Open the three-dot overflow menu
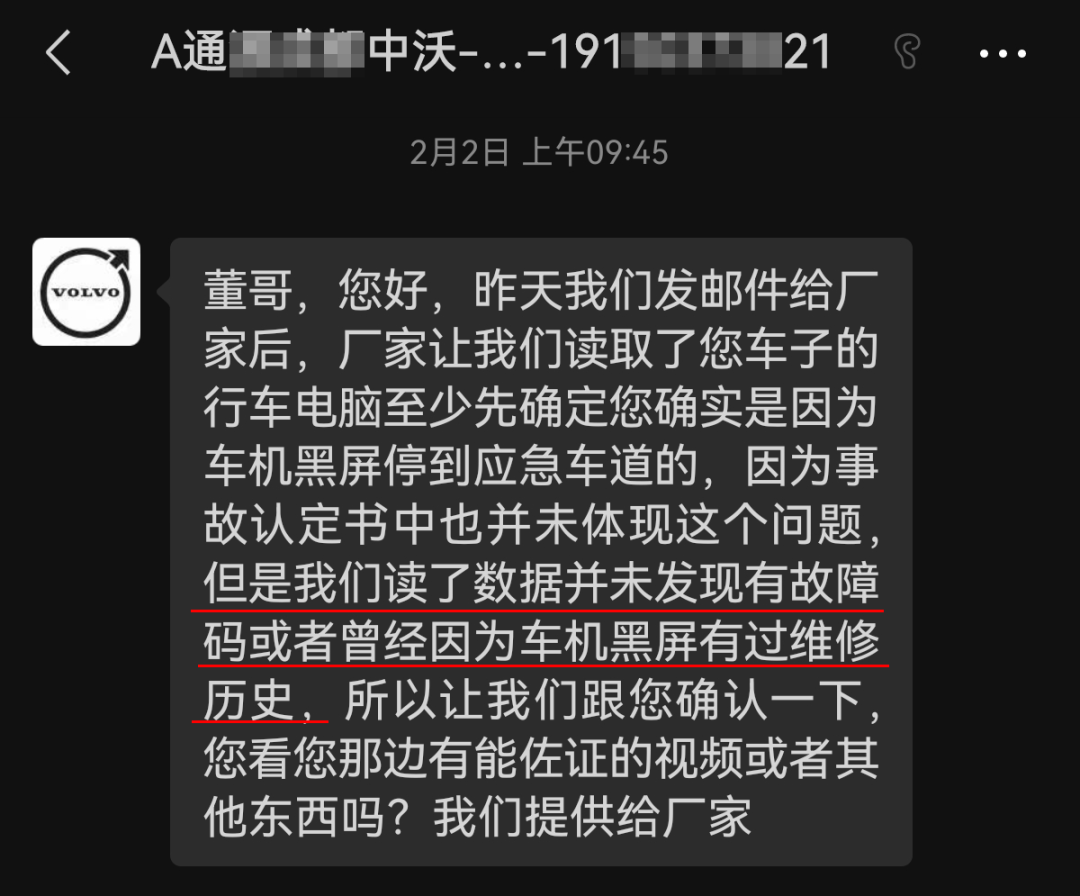The image size is (1080, 896). pos(1003,53)
